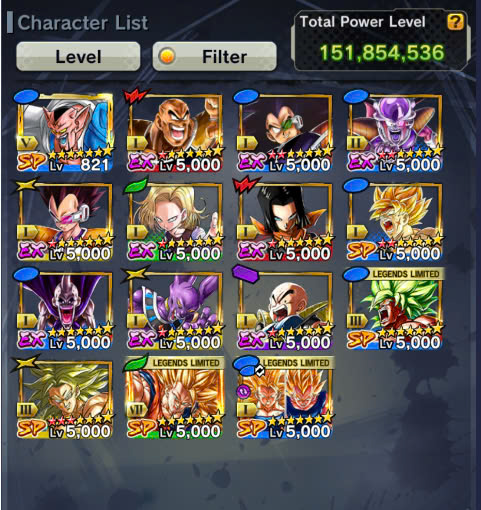This screenshot has width=481, height=510.
Task: Open the Legends Limited Goku and Vegeta tag card
Action: pyautogui.click(x=285, y=398)
